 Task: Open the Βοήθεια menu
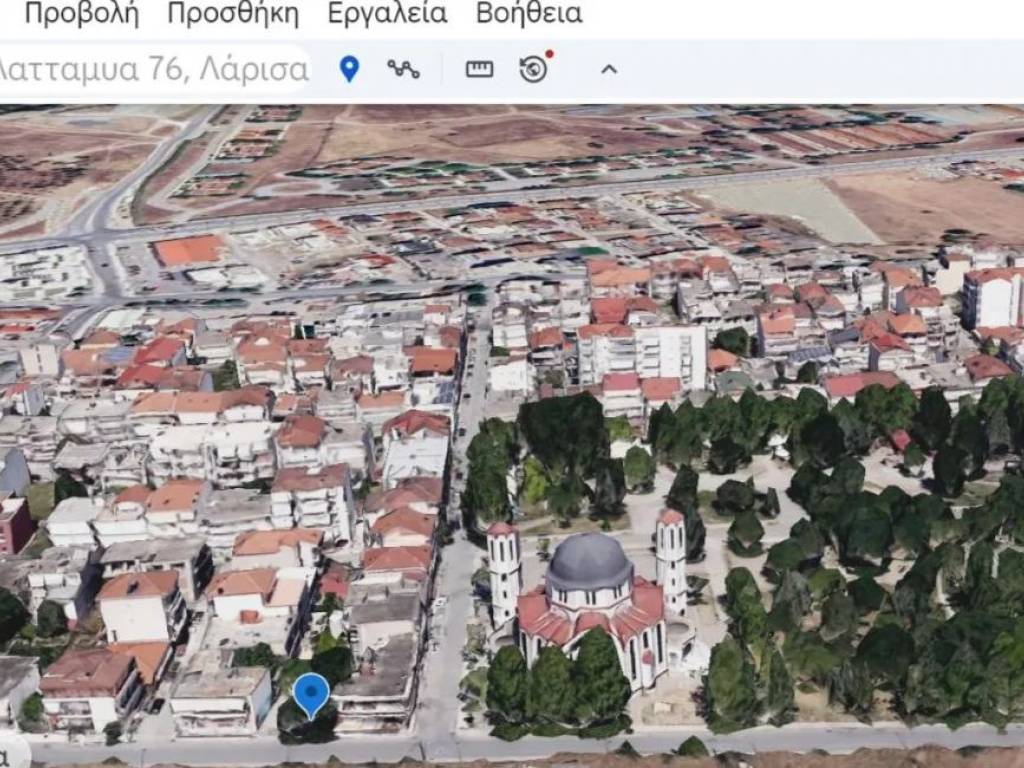(528, 14)
